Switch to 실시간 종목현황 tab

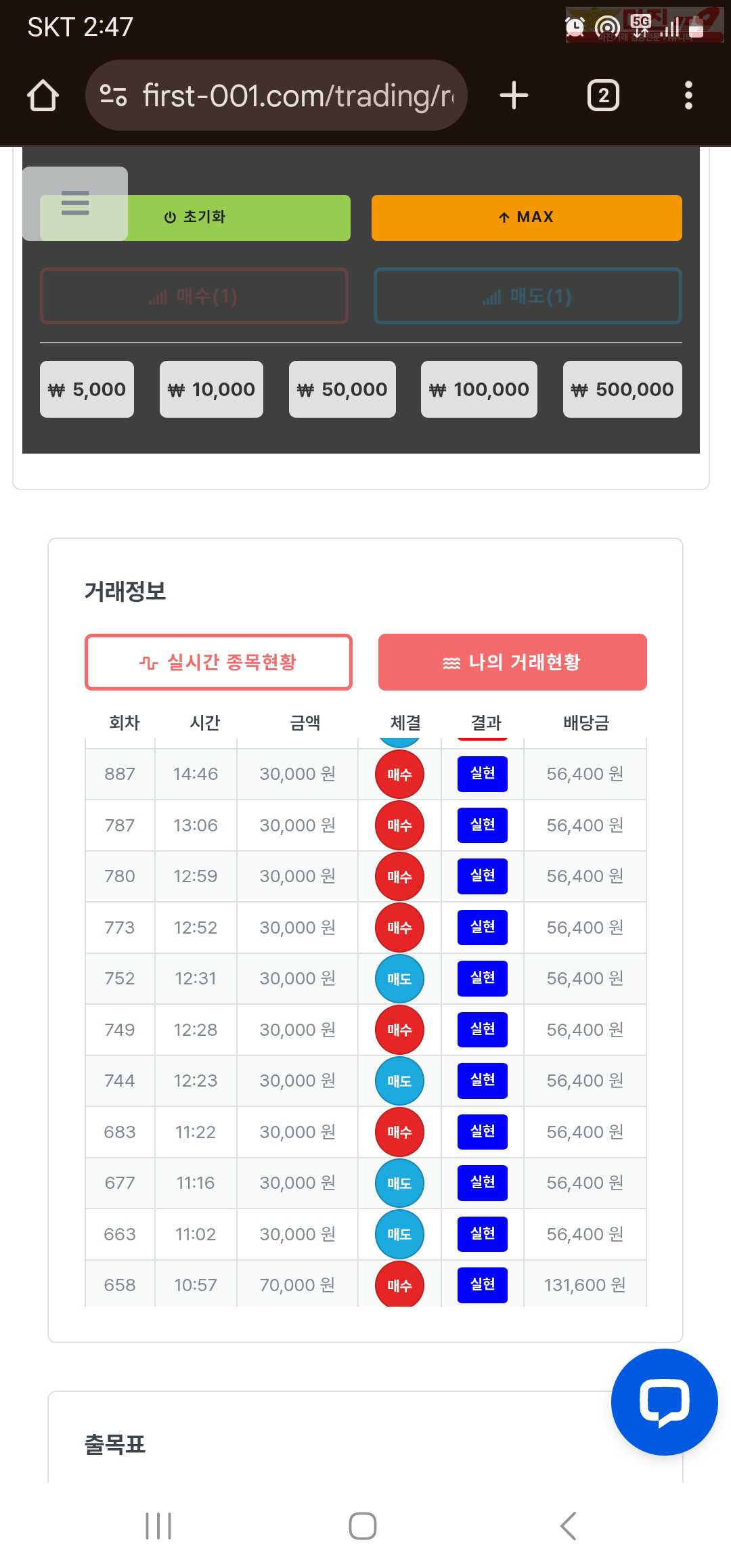(219, 662)
